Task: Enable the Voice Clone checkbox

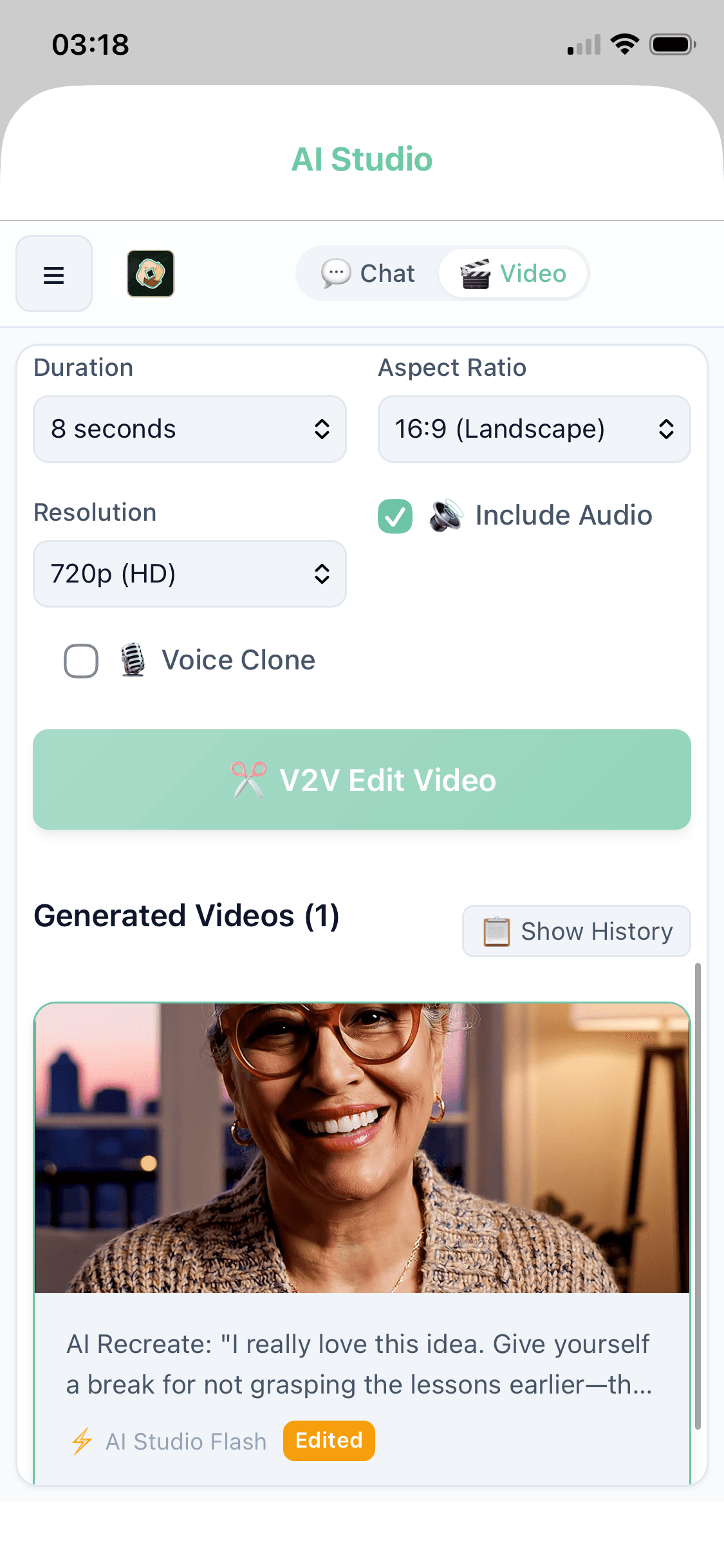Action: pyautogui.click(x=80, y=660)
